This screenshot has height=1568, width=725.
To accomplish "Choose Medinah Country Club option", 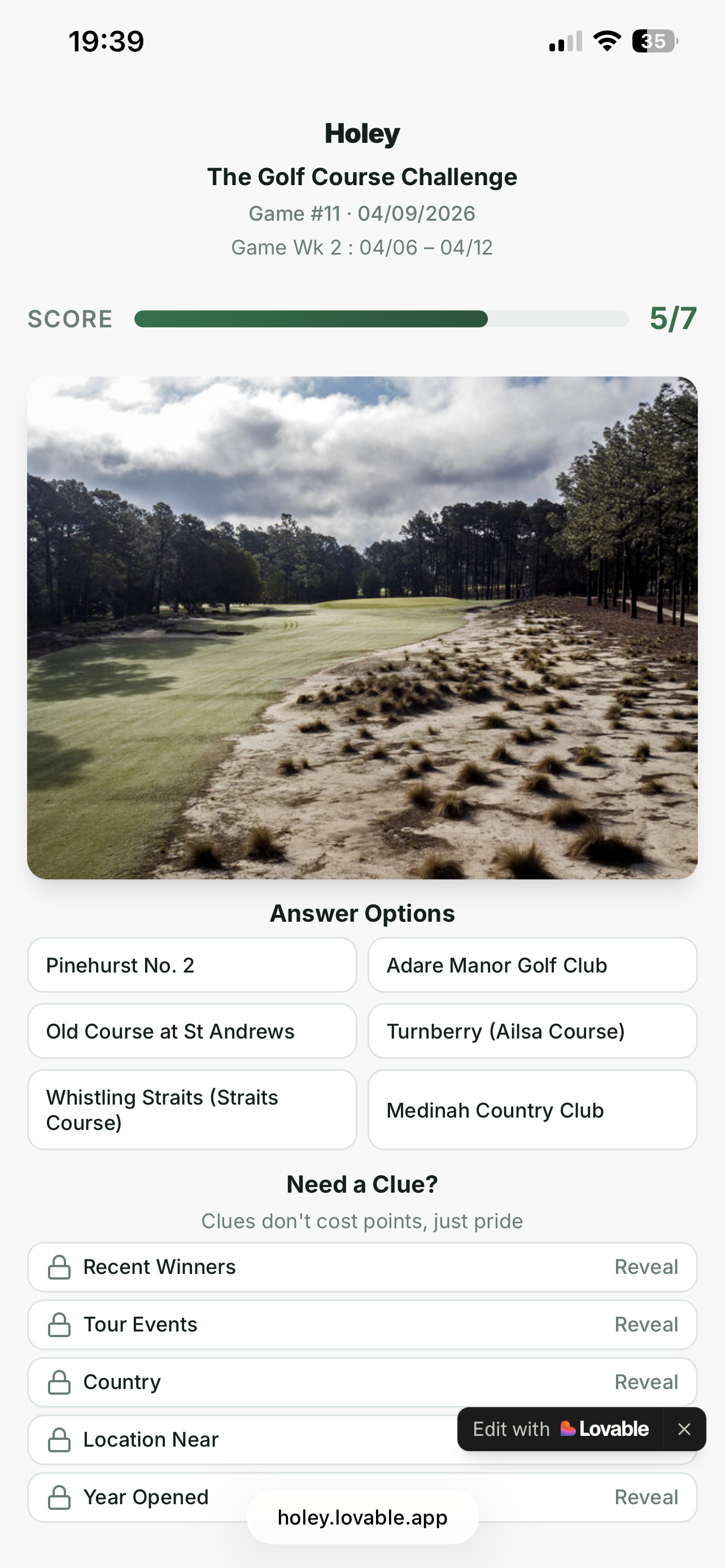I will click(x=532, y=1110).
